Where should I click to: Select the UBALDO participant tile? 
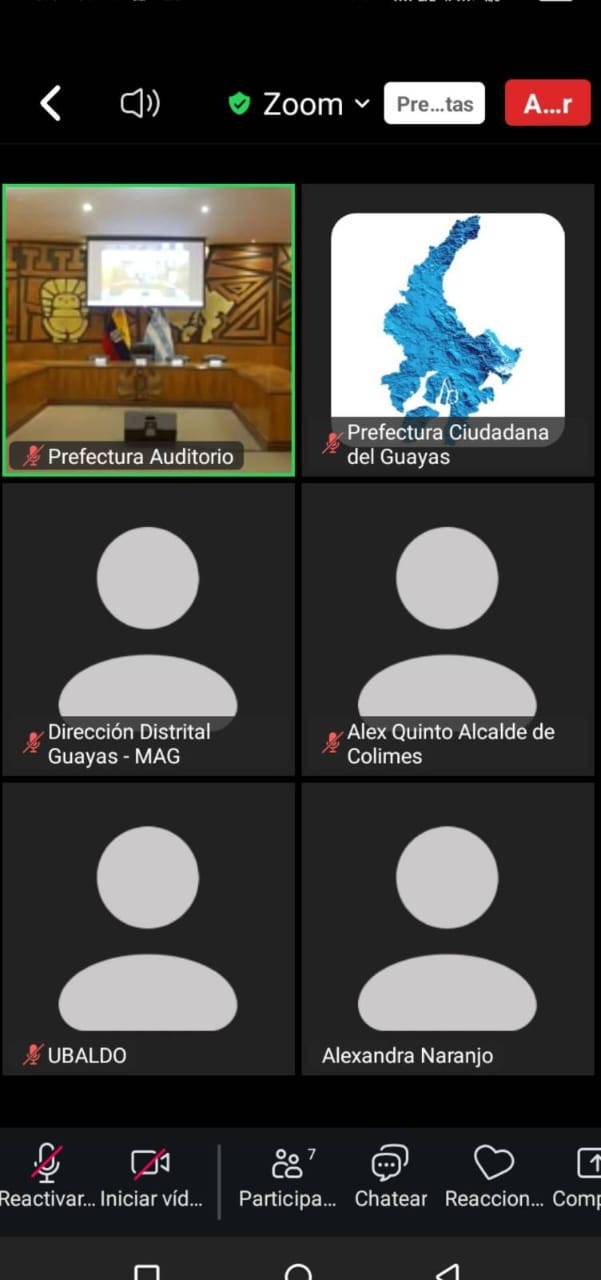click(149, 928)
